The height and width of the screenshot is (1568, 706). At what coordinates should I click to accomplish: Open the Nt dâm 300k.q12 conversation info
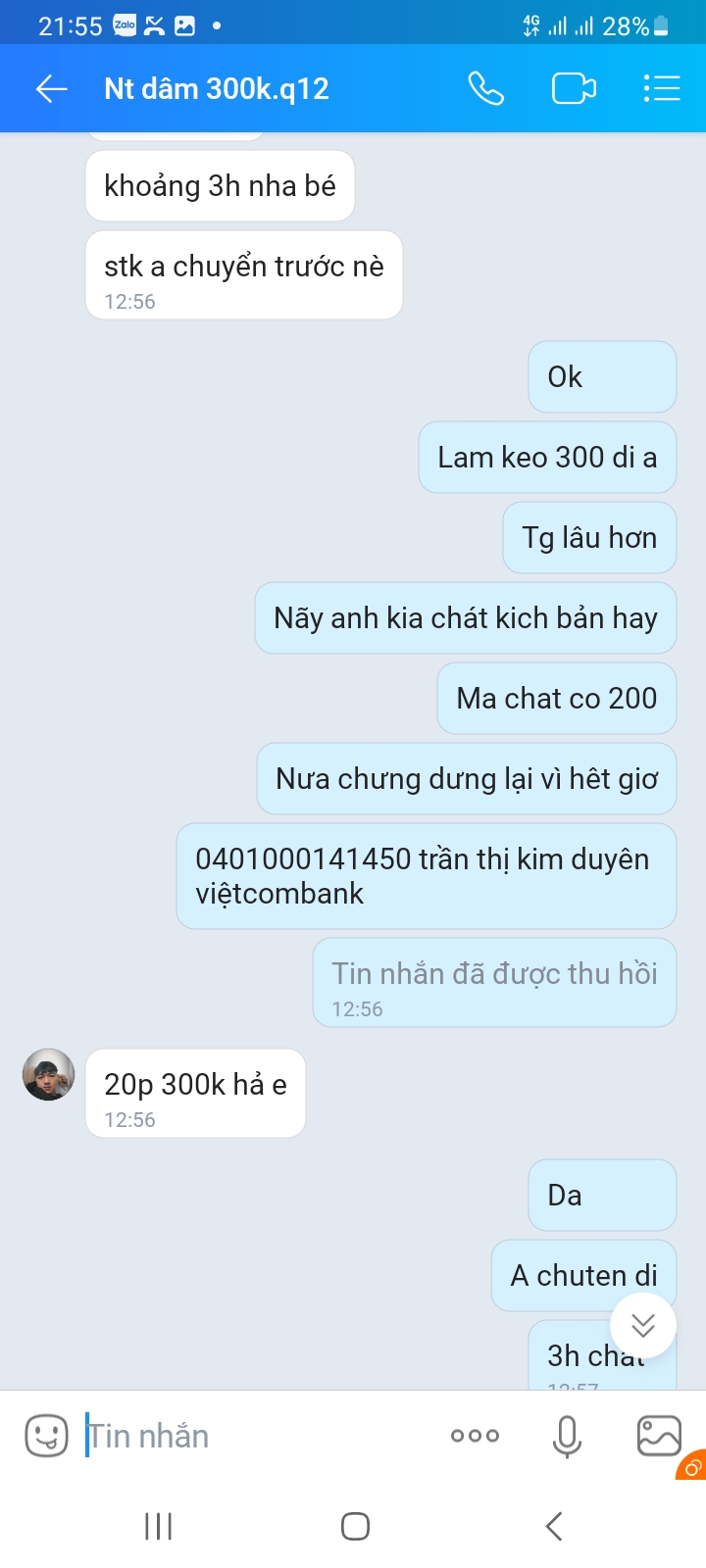(217, 89)
